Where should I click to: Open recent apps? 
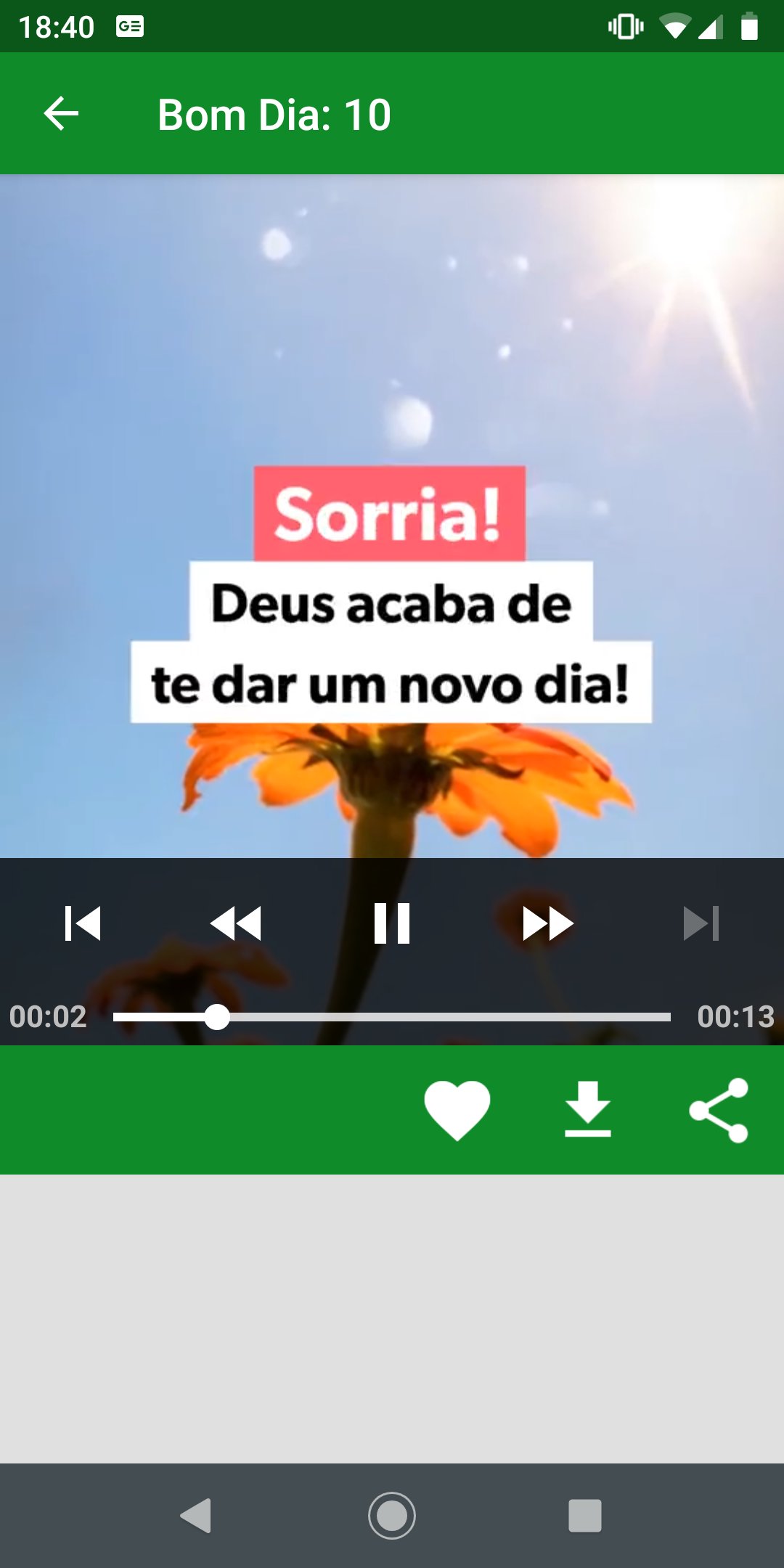[x=585, y=1515]
